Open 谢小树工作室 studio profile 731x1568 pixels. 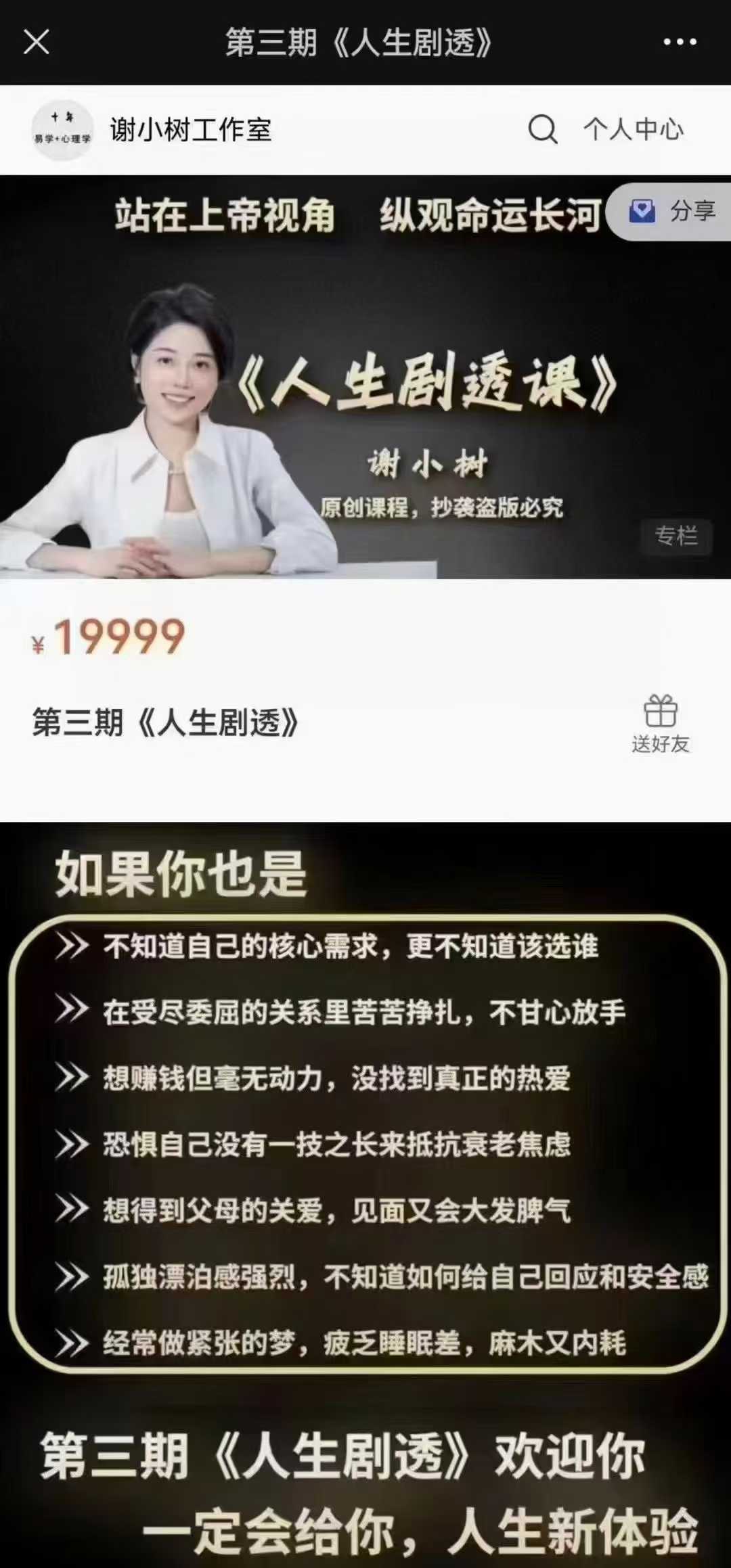(x=191, y=129)
